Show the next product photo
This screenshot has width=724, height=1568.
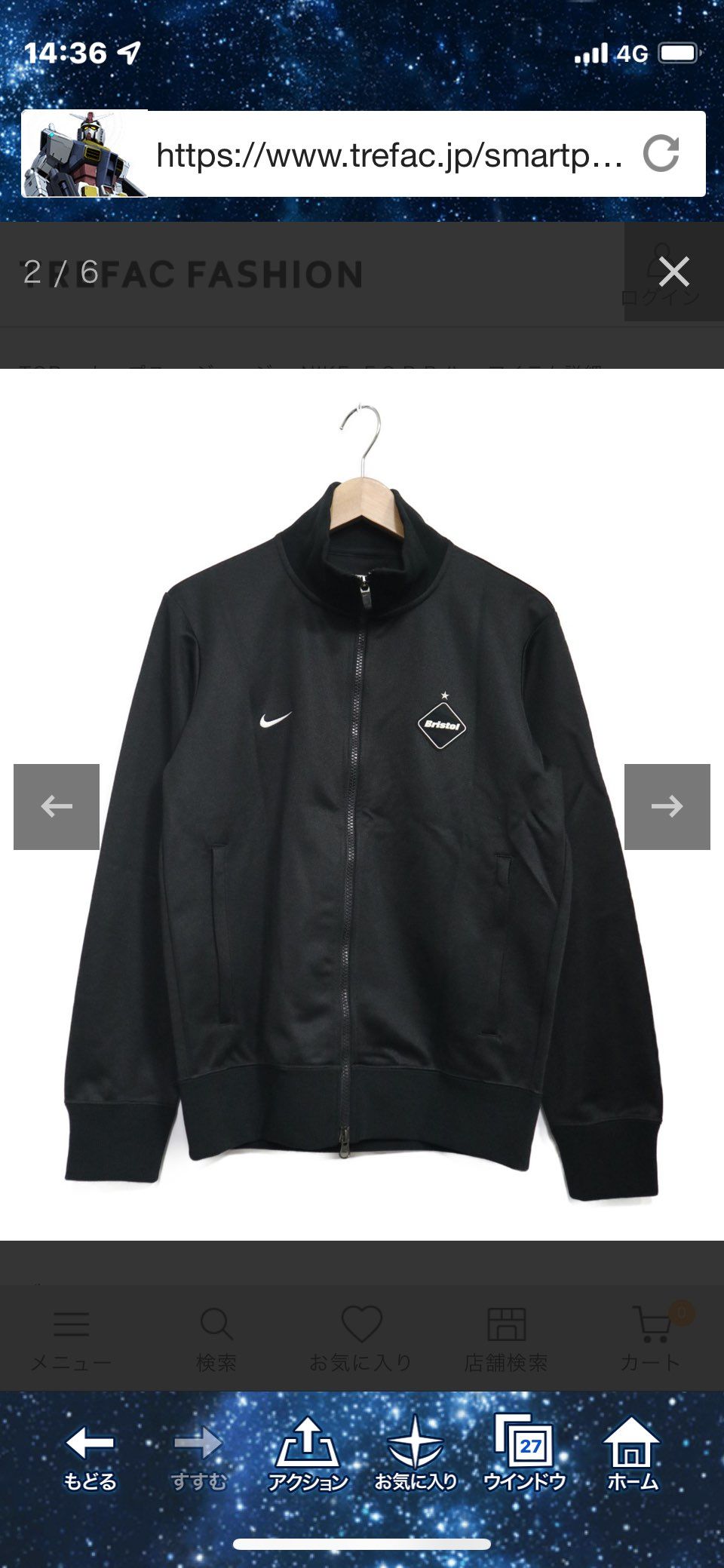pos(667,807)
